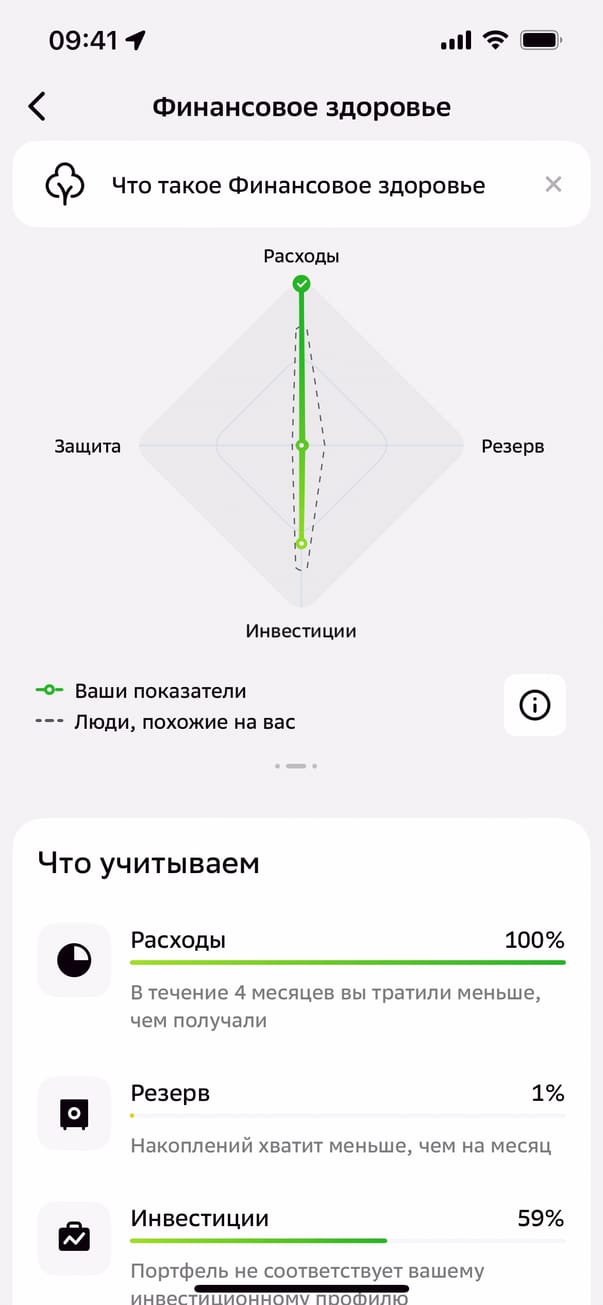603x1305 pixels.
Task: Open the Расходы 100% row
Action: 301,978
